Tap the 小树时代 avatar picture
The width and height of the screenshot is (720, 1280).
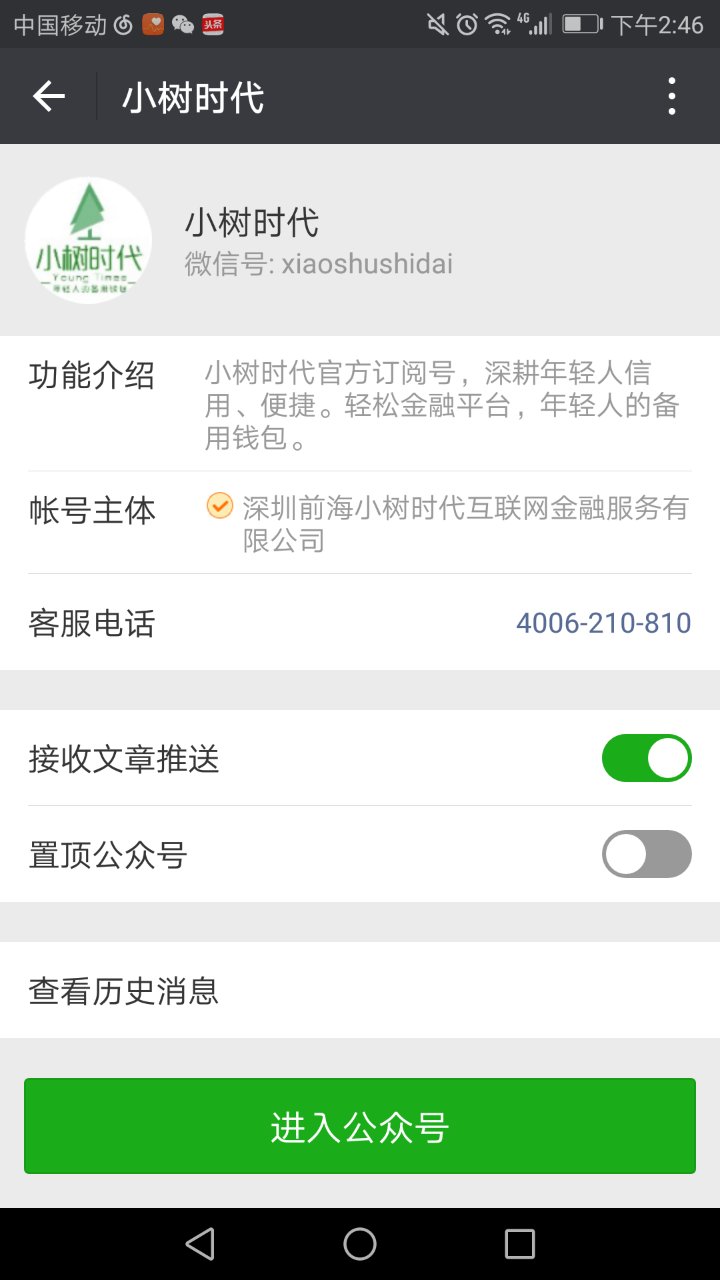pyautogui.click(x=88, y=240)
